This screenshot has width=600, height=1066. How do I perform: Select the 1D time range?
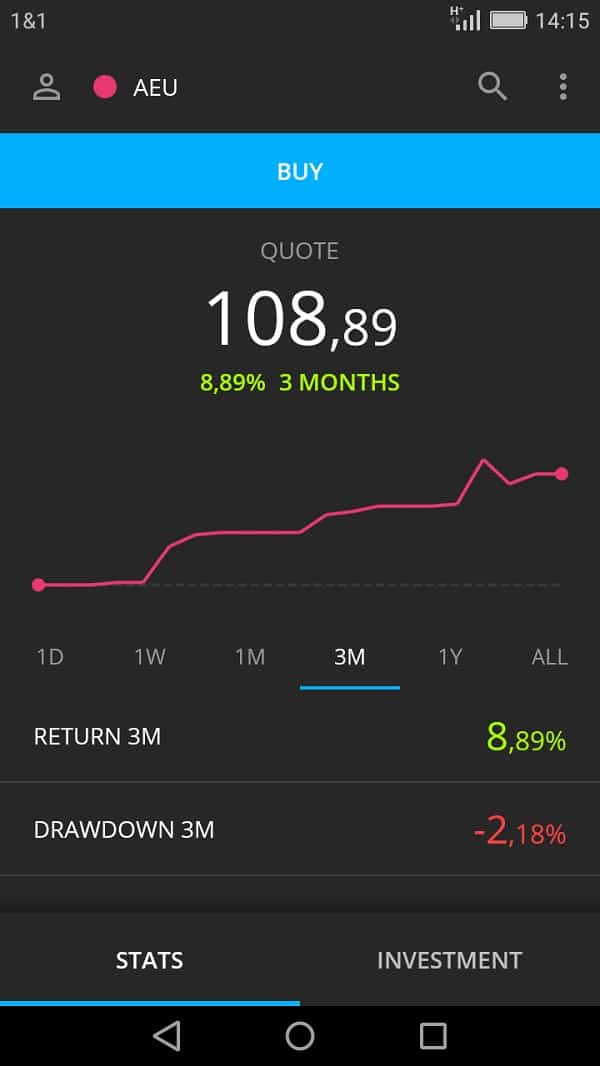point(50,657)
